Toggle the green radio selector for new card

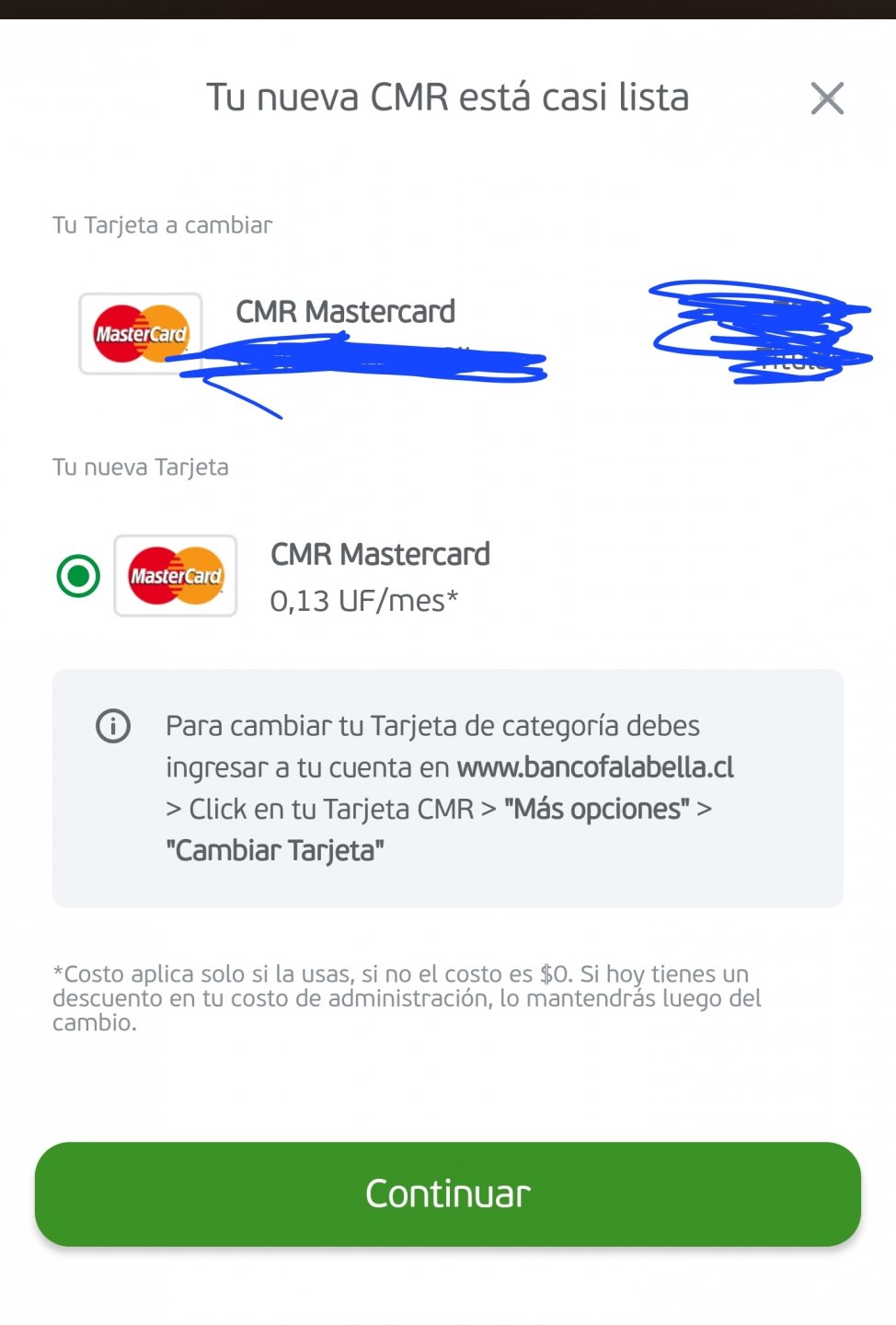78,577
